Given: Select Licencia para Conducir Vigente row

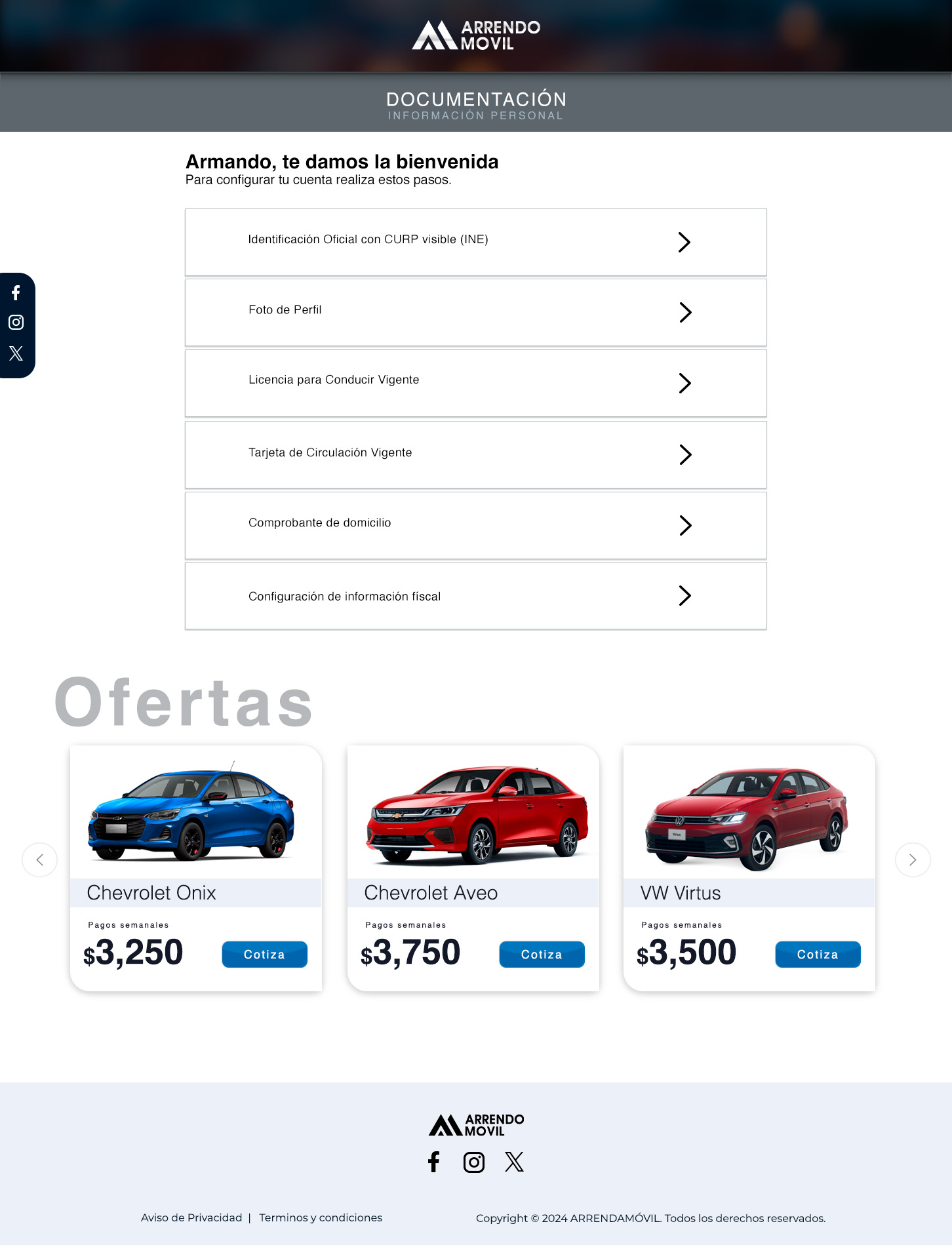Looking at the screenshot, I should (475, 383).
